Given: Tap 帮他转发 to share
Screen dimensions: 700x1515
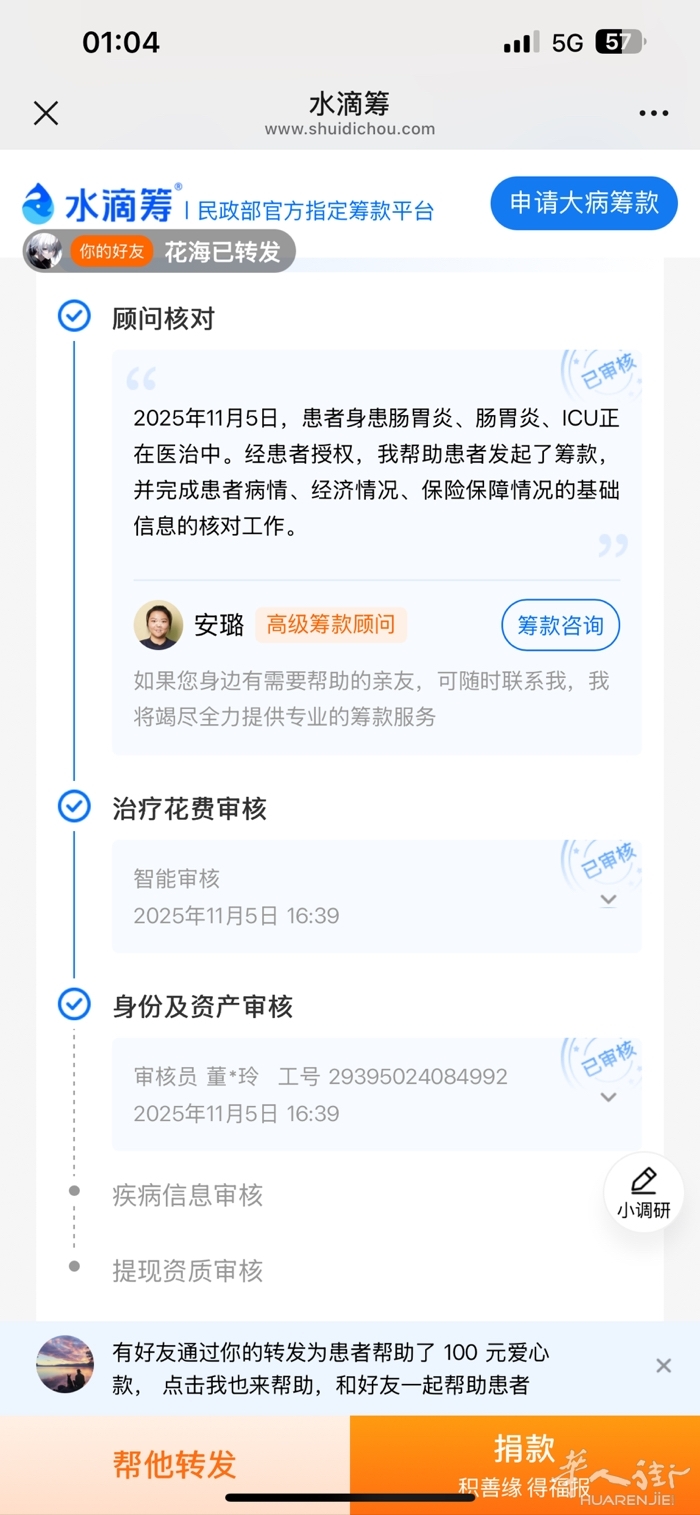Looking at the screenshot, I should coord(175,1464).
